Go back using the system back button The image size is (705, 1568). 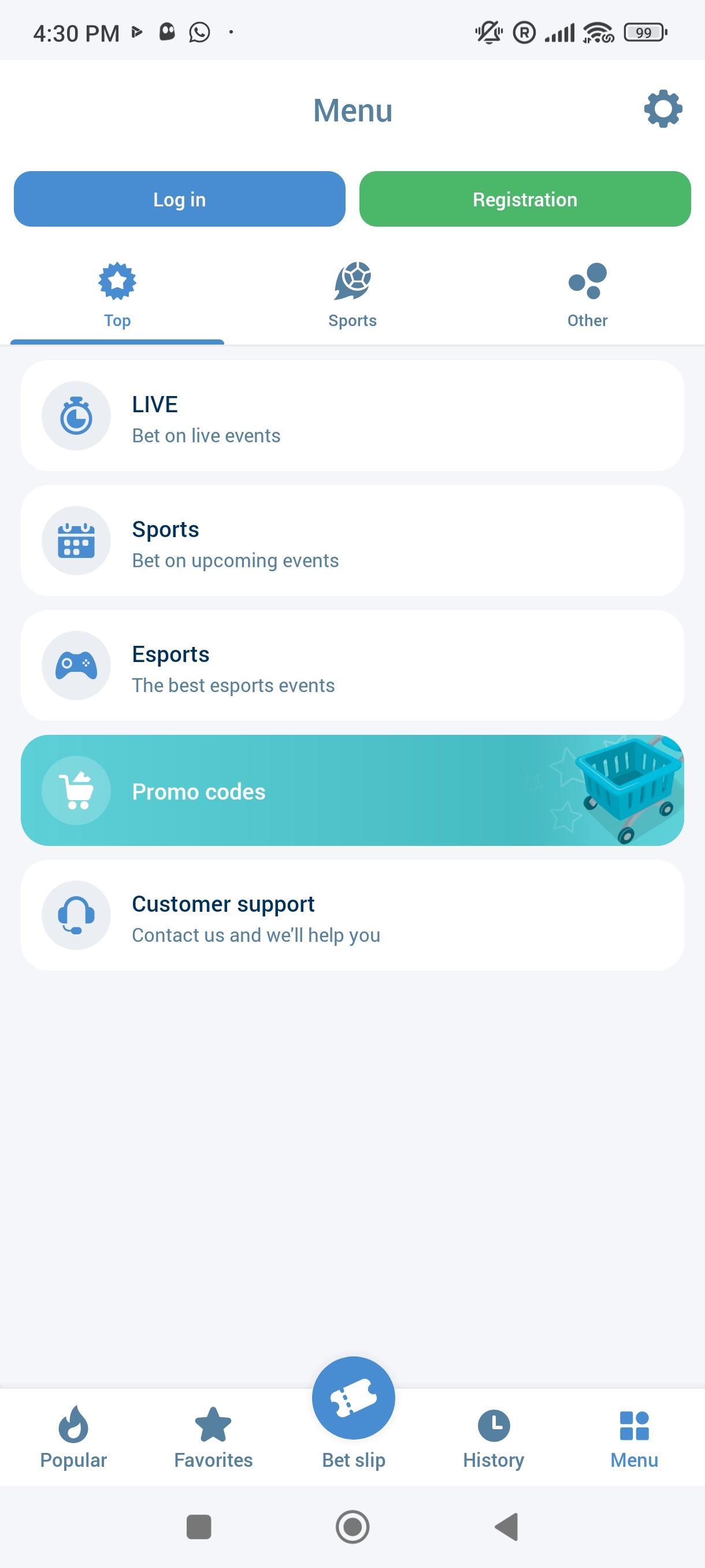click(506, 1526)
